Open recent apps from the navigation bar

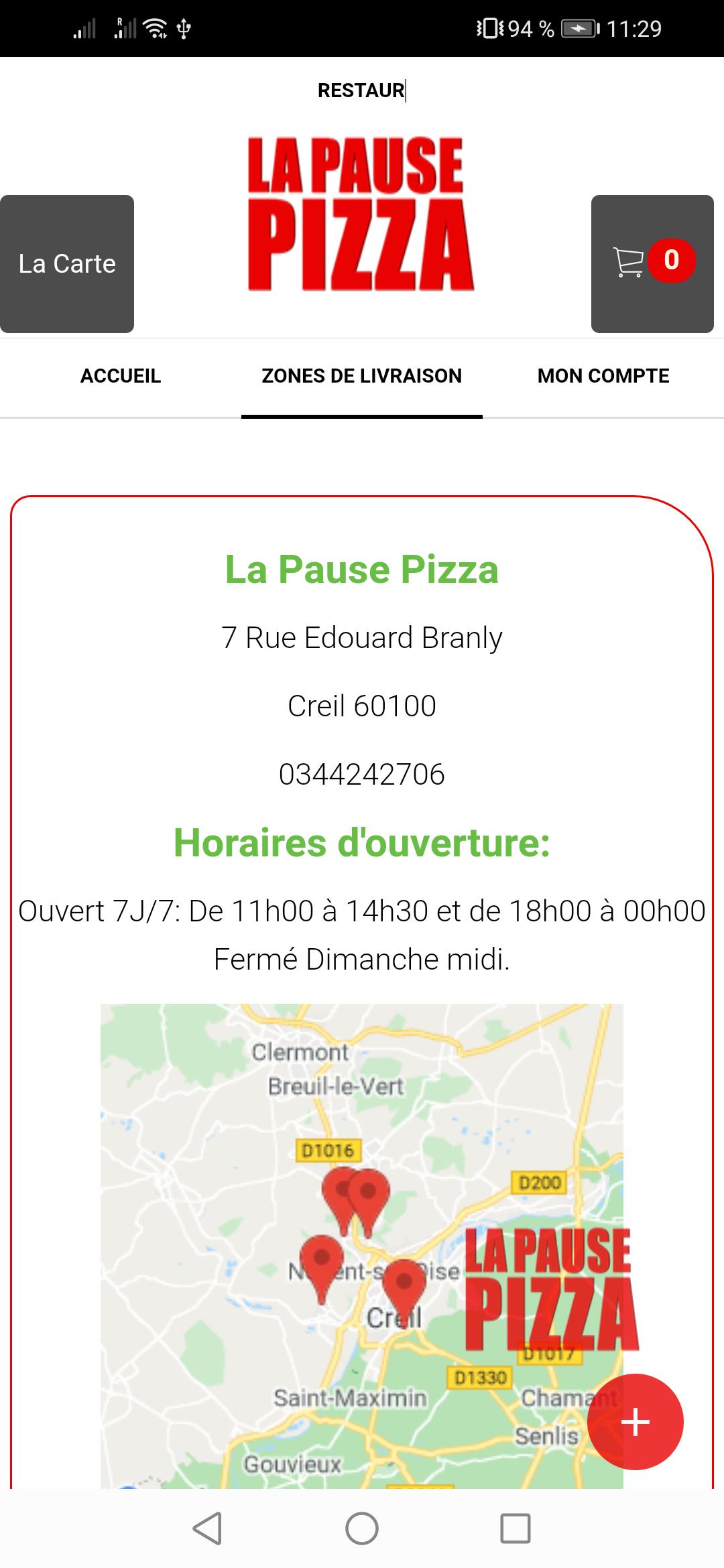pyautogui.click(x=516, y=1528)
